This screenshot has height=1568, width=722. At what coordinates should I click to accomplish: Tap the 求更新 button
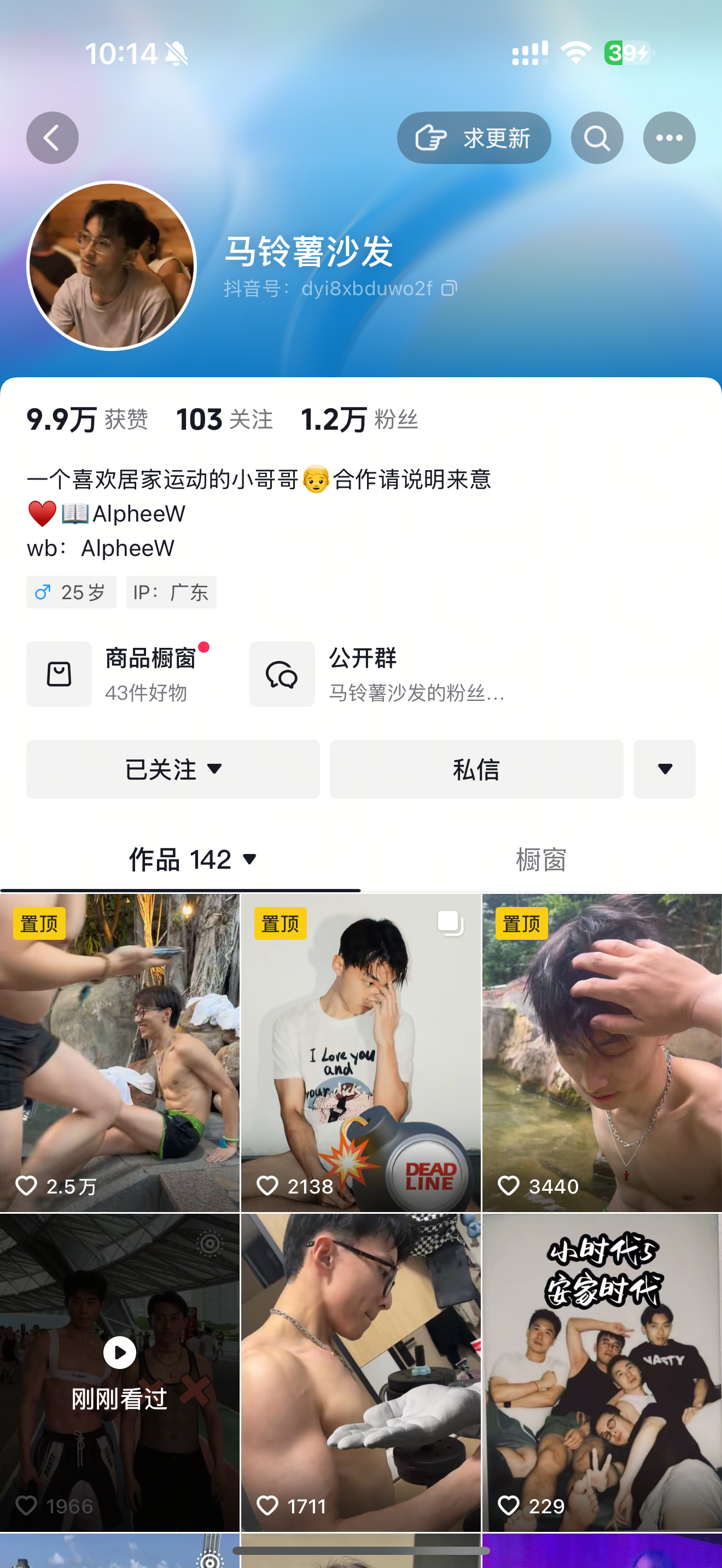tap(474, 138)
